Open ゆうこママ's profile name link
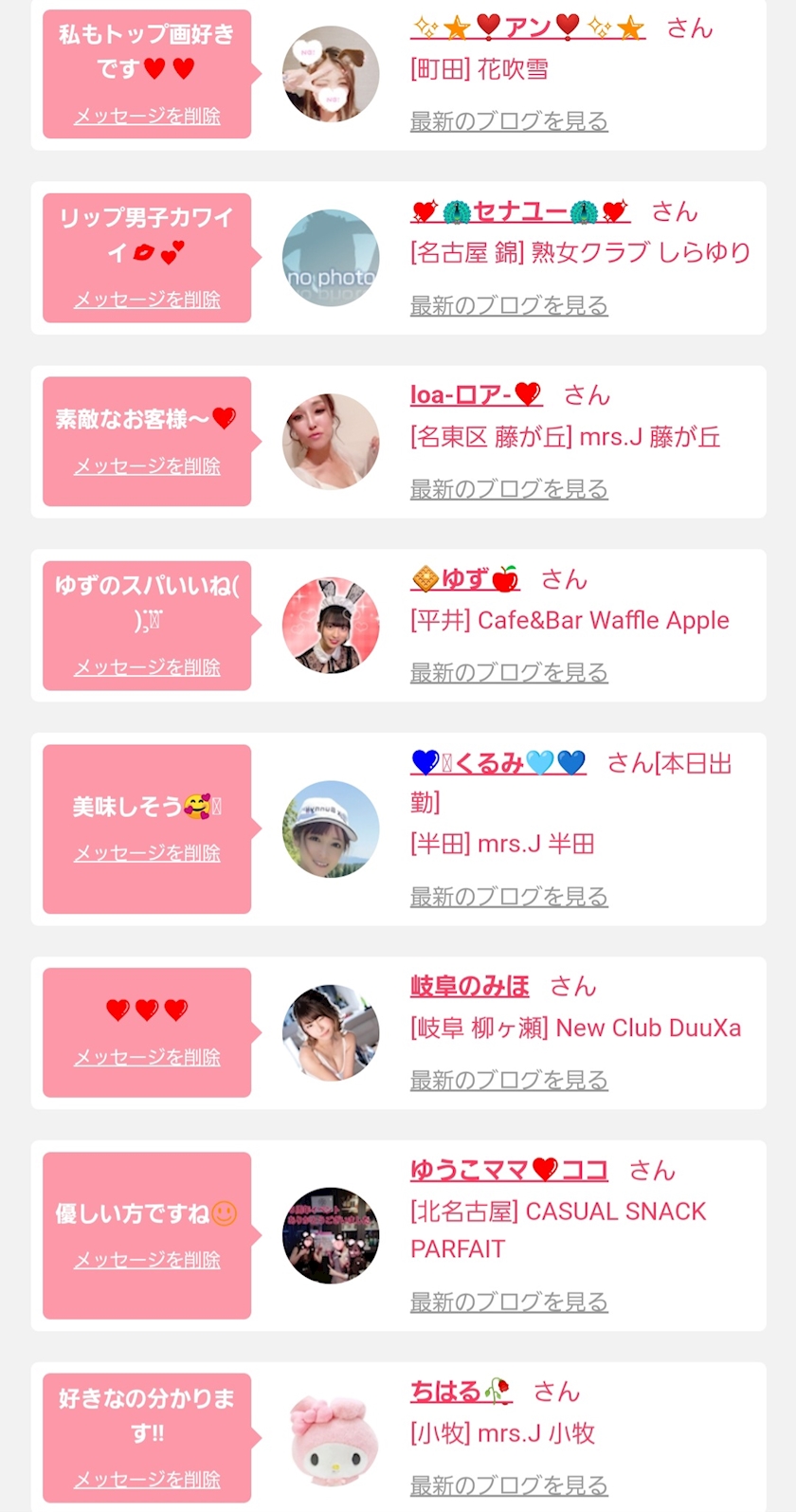This screenshot has width=796, height=1512. click(x=509, y=1170)
